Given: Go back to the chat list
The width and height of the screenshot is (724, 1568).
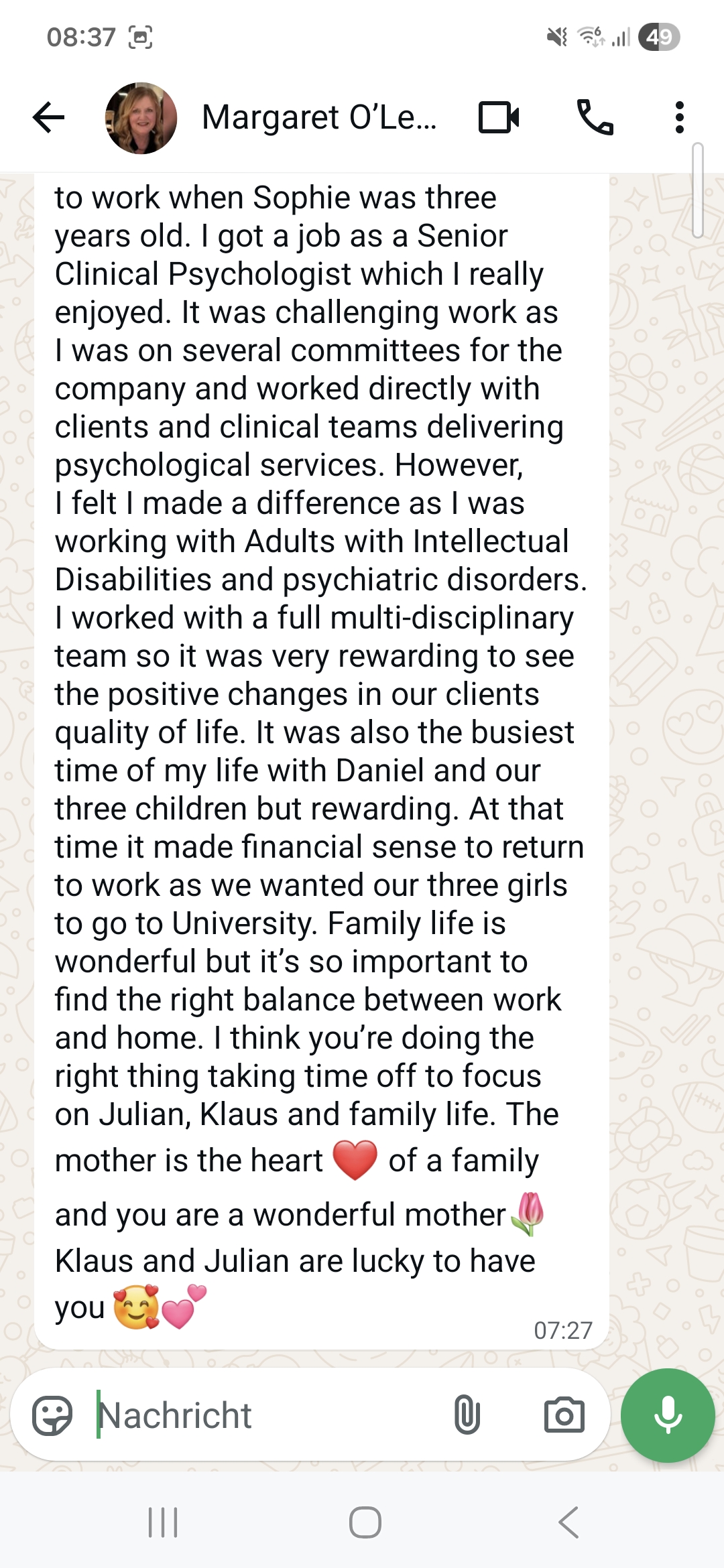Looking at the screenshot, I should pos(48,118).
